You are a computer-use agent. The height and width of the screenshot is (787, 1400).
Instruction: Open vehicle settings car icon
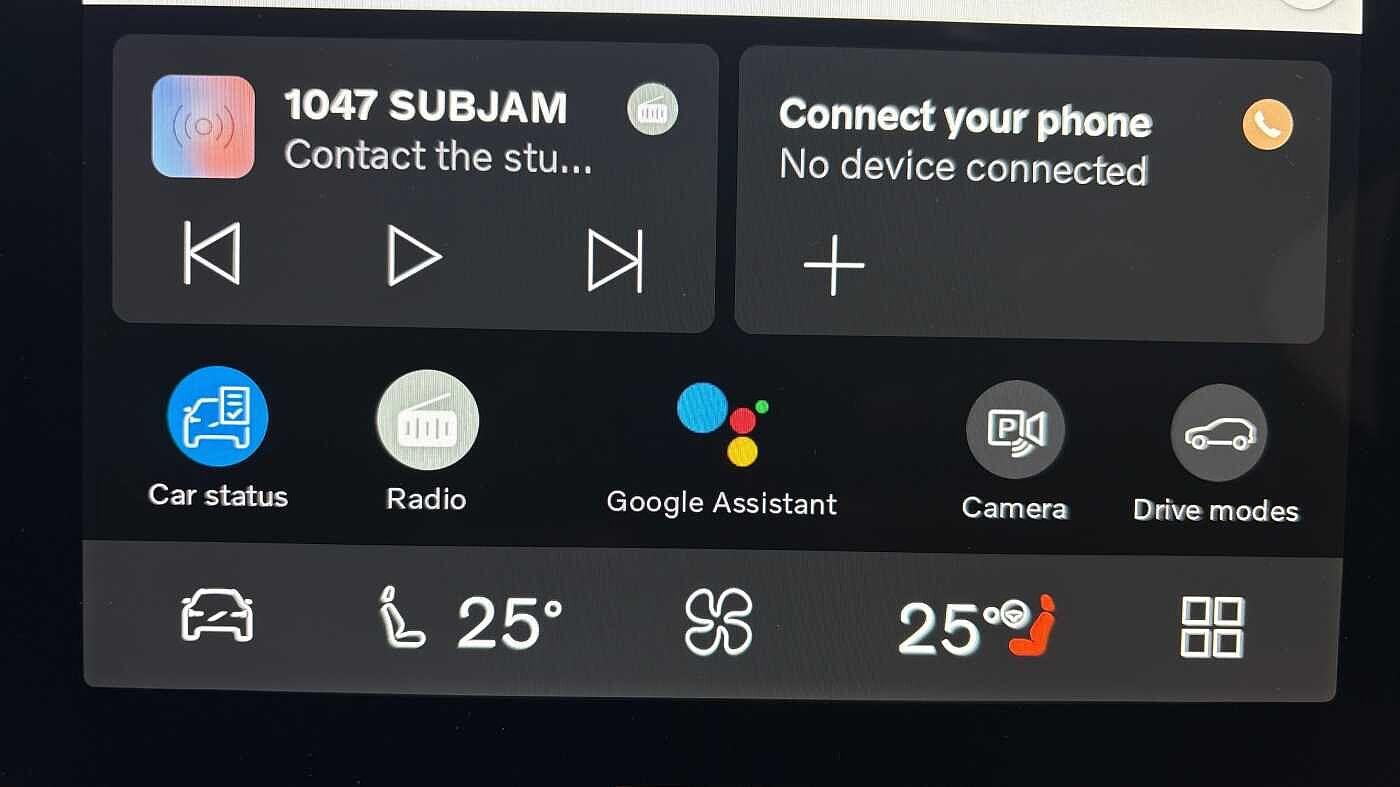[x=217, y=617]
